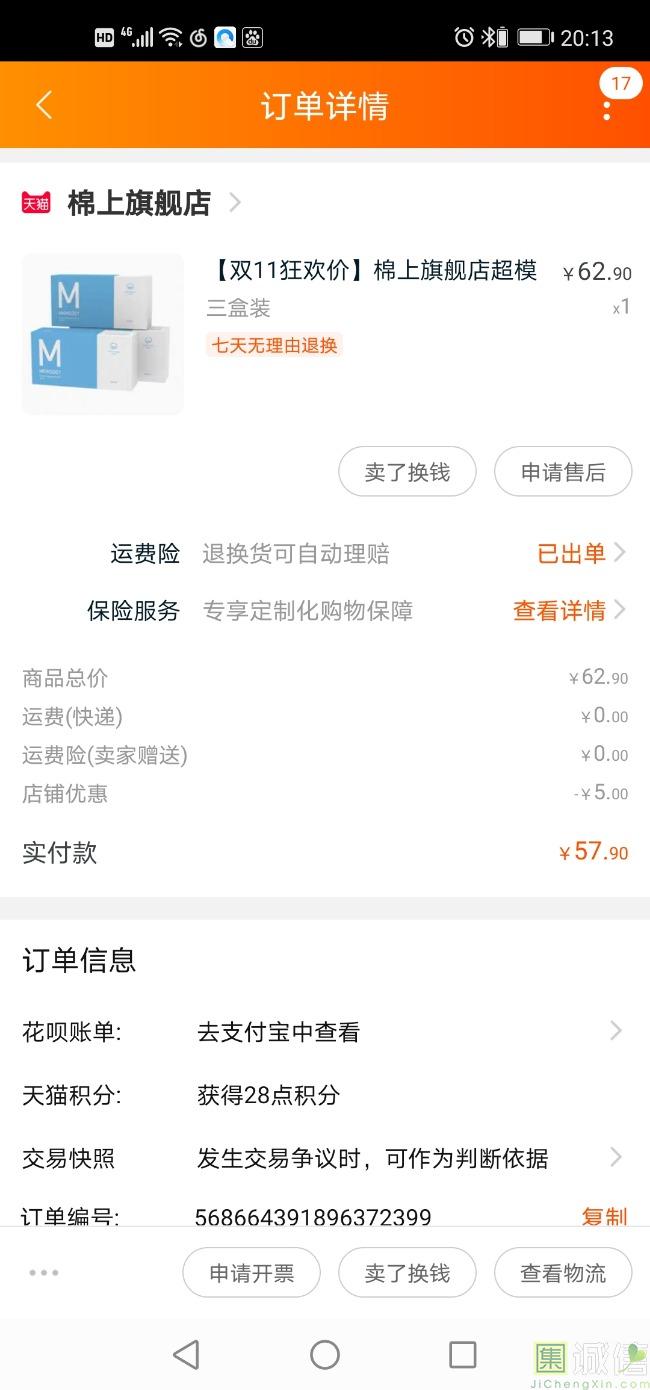This screenshot has width=650, height=1390.
Task: Copy the order number with 复制
Action: point(604,1215)
